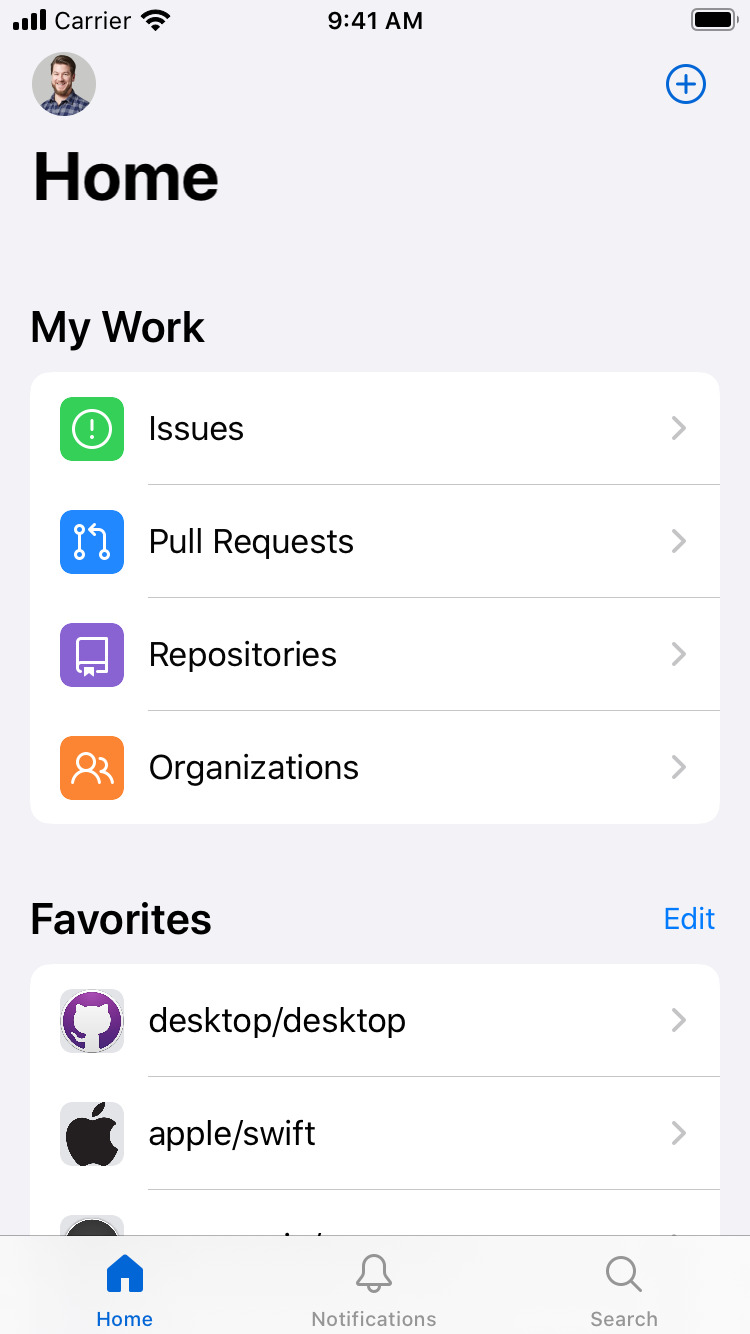Open the desktop/desktop repository
Image resolution: width=750 pixels, height=1334 pixels.
[375, 1021]
